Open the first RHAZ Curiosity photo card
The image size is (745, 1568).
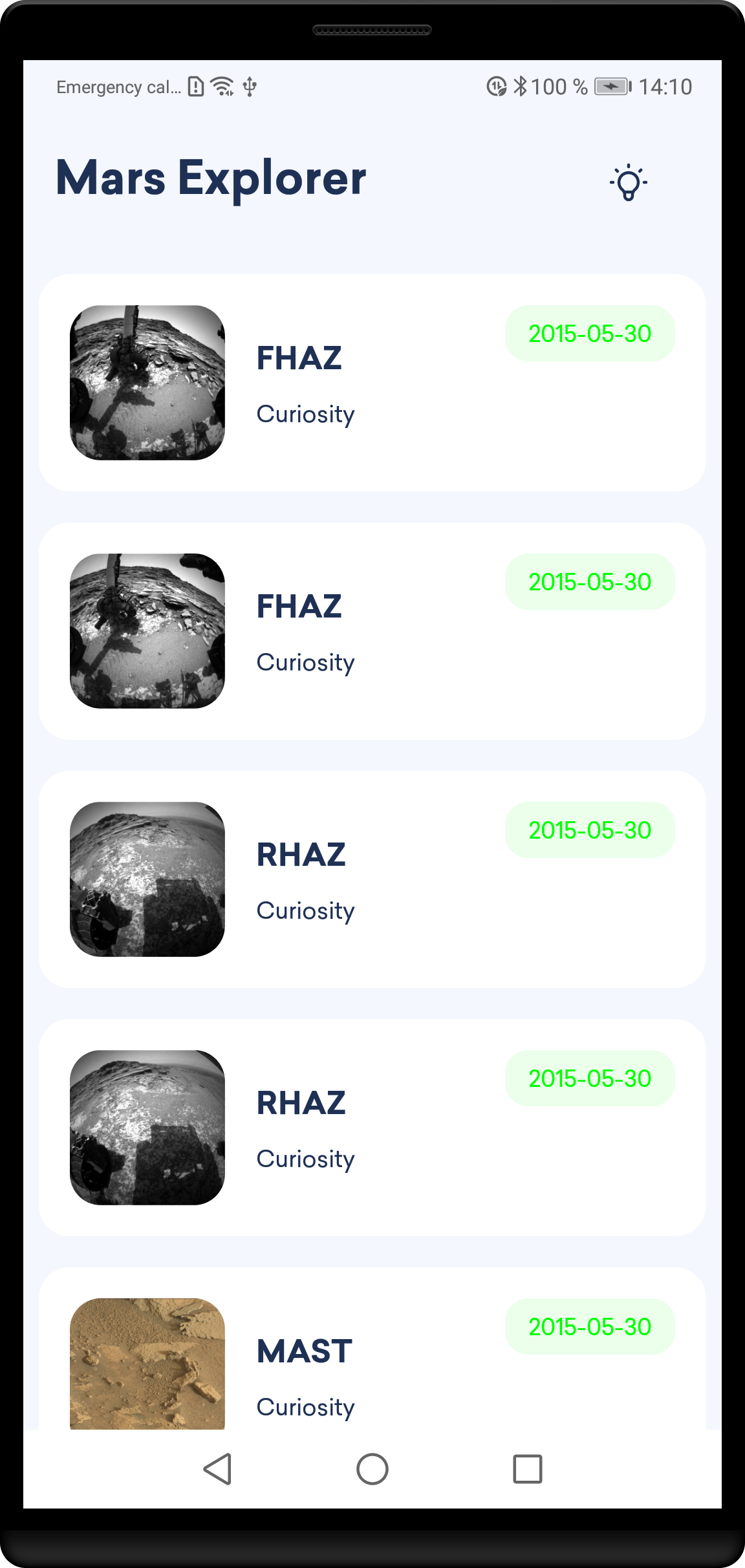(372, 879)
